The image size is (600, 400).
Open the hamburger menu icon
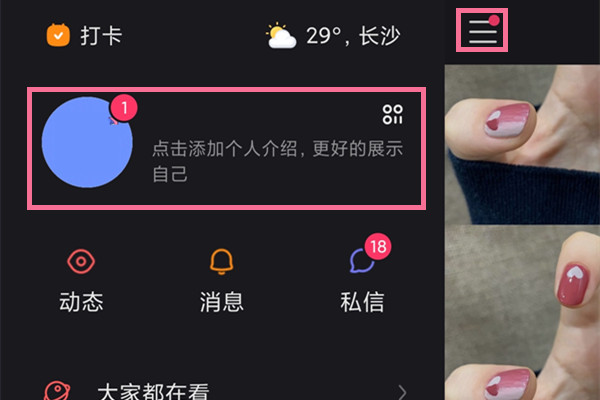click(483, 31)
